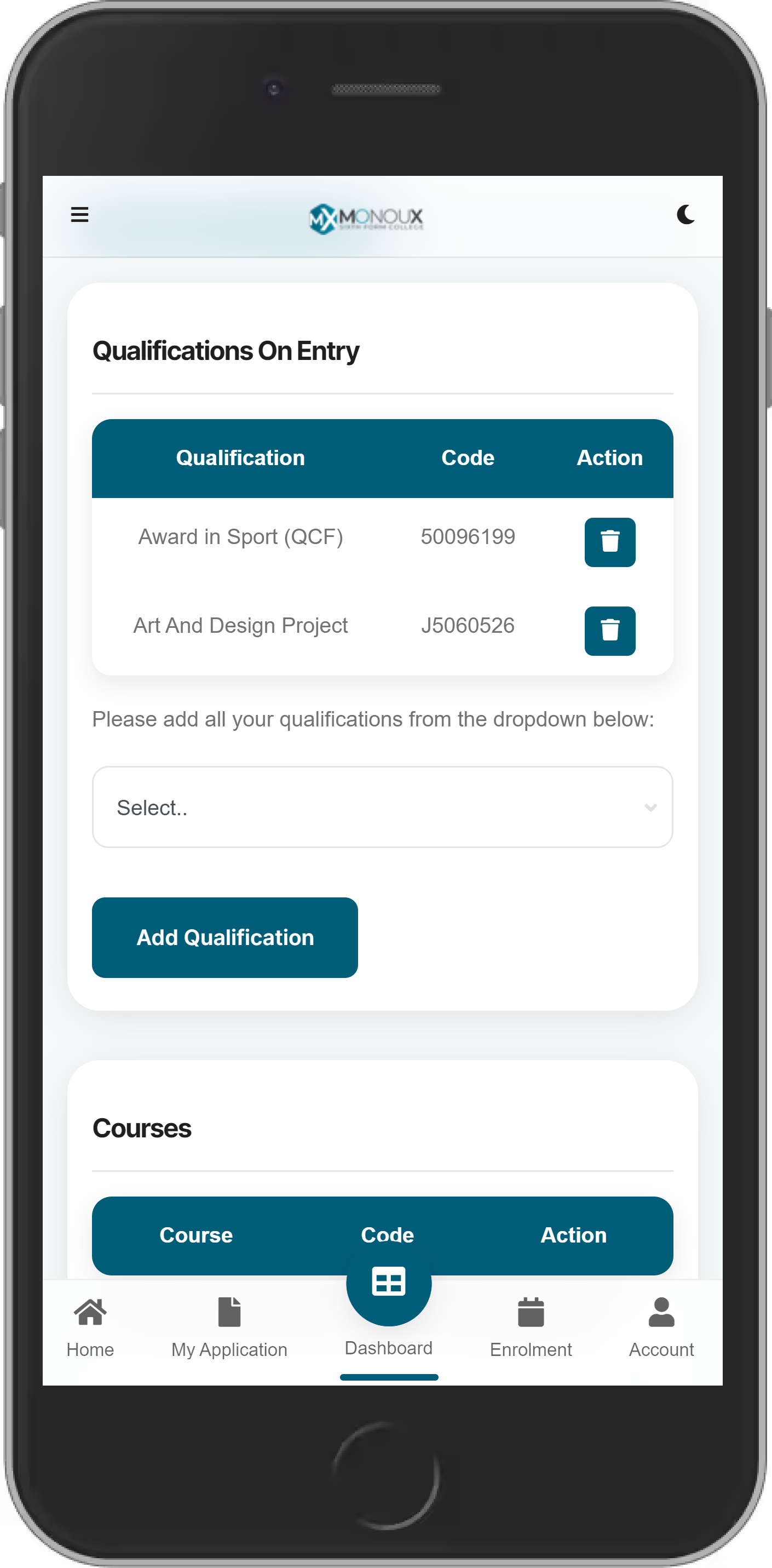Expand the Select.. qualifications dropdown
The width and height of the screenshot is (772, 1568).
coord(382,807)
